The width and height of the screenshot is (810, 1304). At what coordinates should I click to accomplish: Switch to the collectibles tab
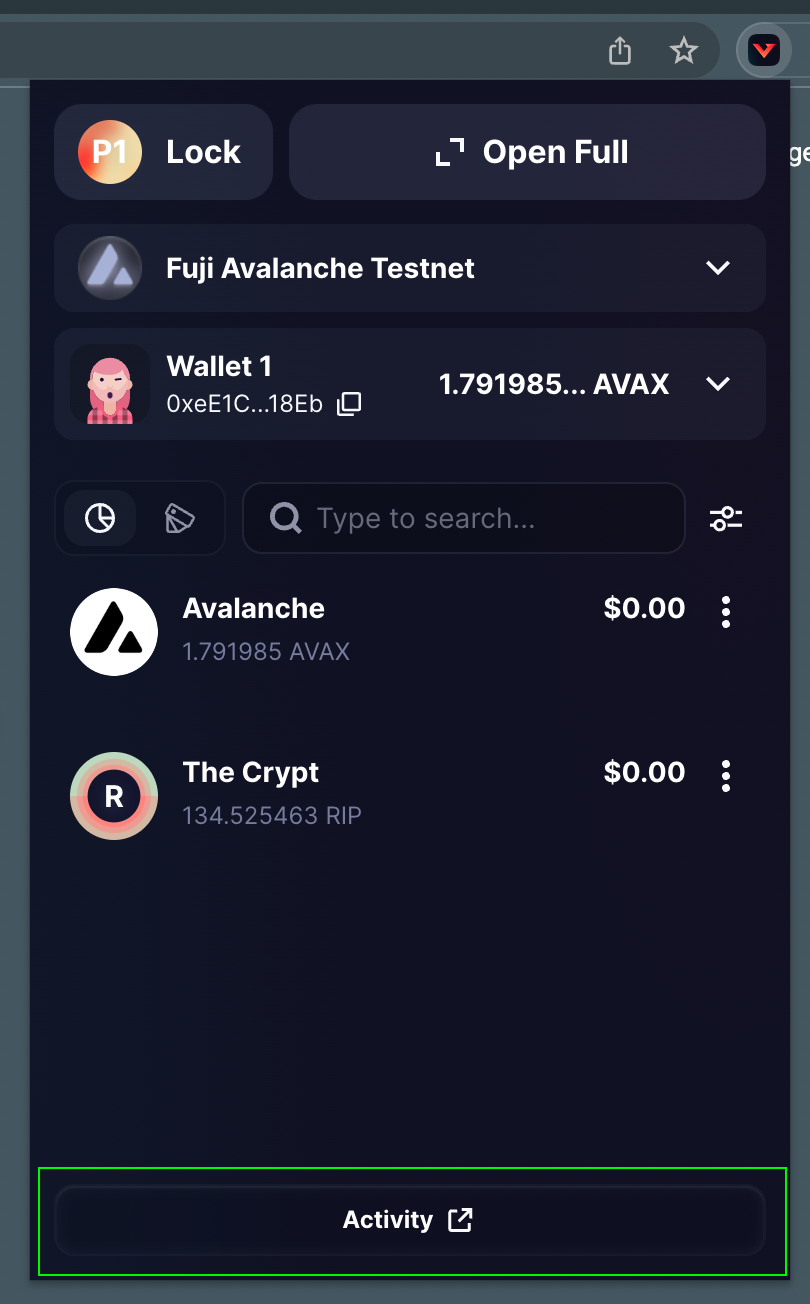[x=180, y=518]
